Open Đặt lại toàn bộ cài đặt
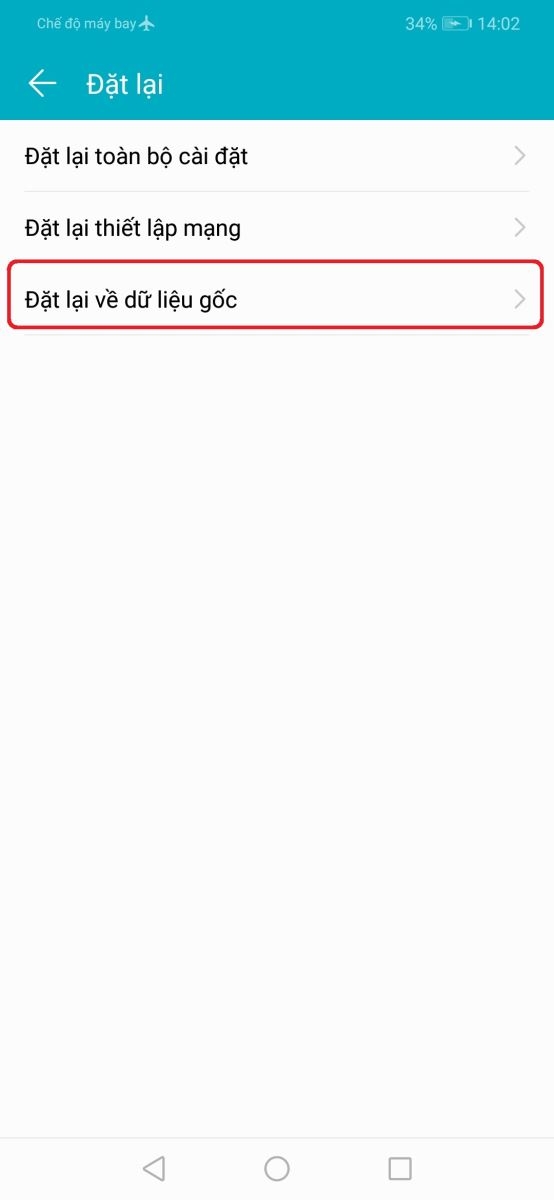Screen dimensions: 554x1200 pos(277,156)
